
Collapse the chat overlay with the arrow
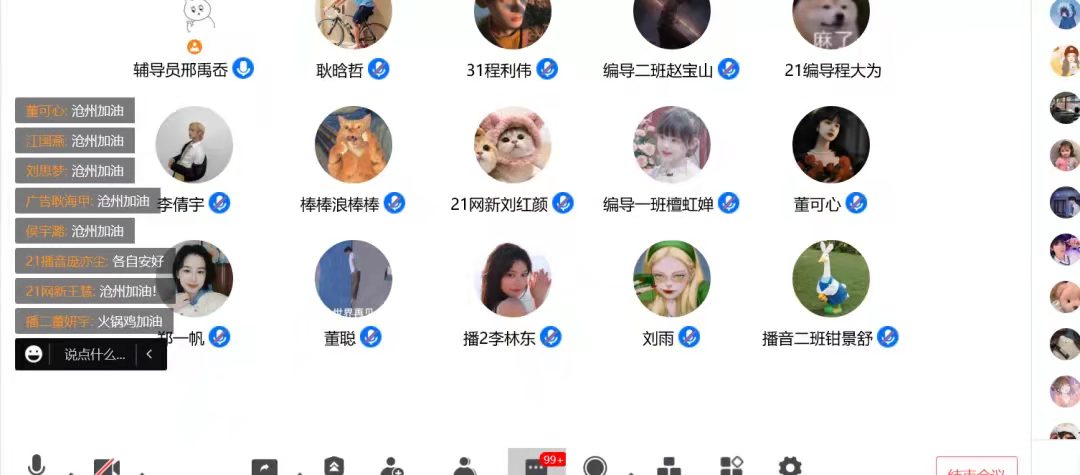click(150, 354)
